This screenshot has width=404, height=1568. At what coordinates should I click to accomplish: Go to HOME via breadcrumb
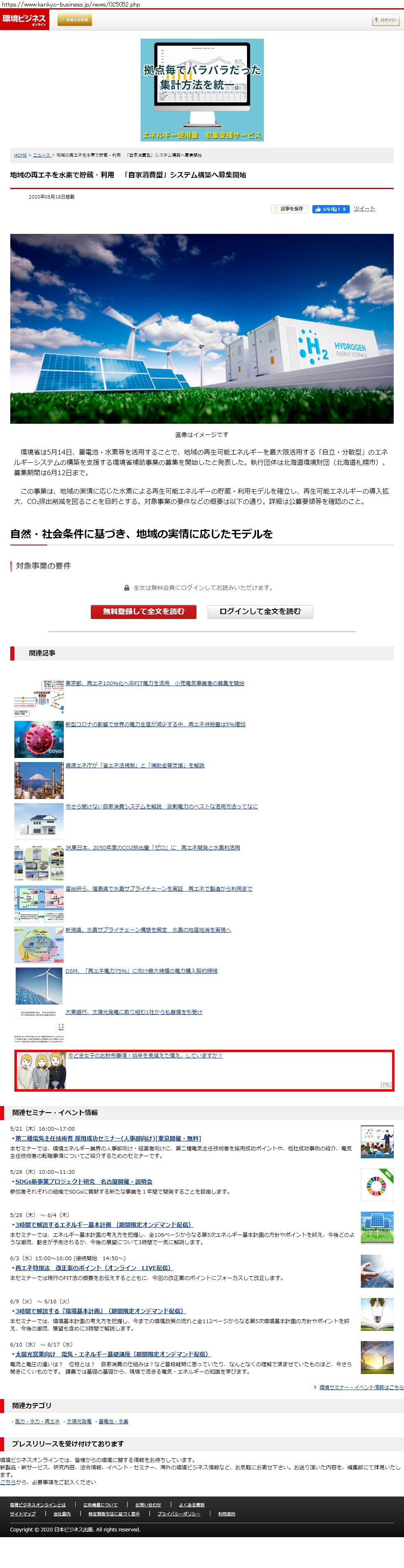[20, 155]
